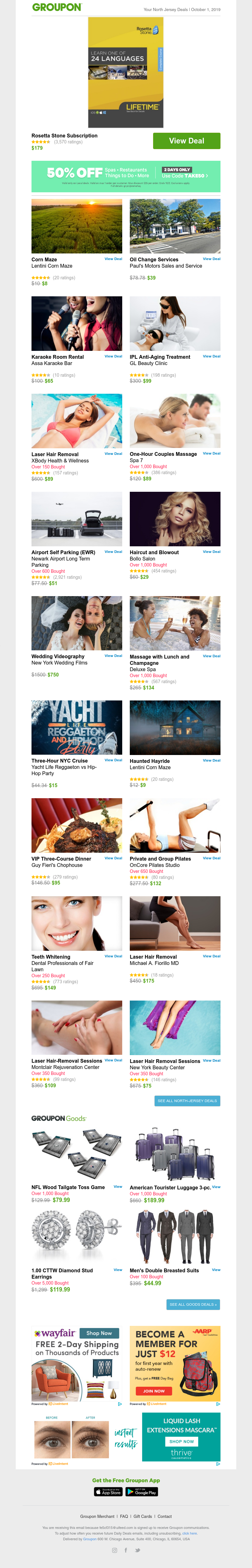View Deal for Corn Maze
Screen dimensions: 252x1568
pyautogui.click(x=113, y=259)
